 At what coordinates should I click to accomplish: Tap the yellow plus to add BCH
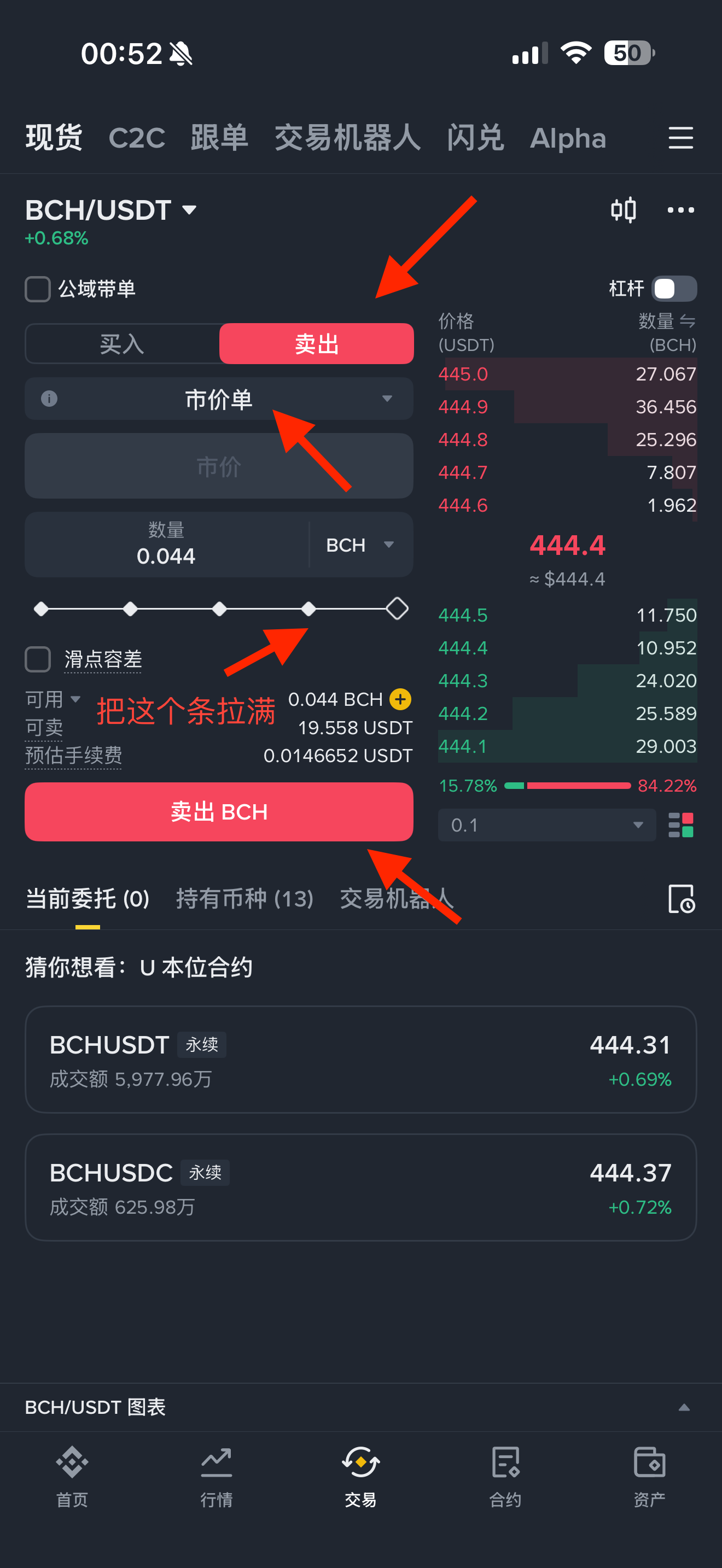[400, 699]
